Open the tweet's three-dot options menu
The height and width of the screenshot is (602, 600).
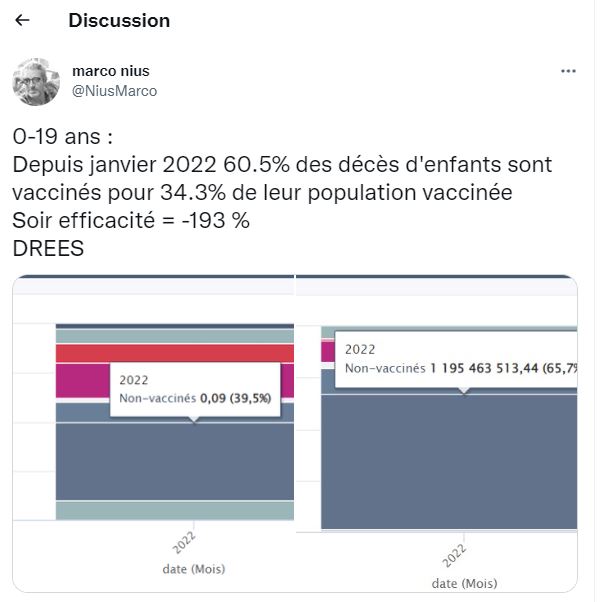pos(568,72)
